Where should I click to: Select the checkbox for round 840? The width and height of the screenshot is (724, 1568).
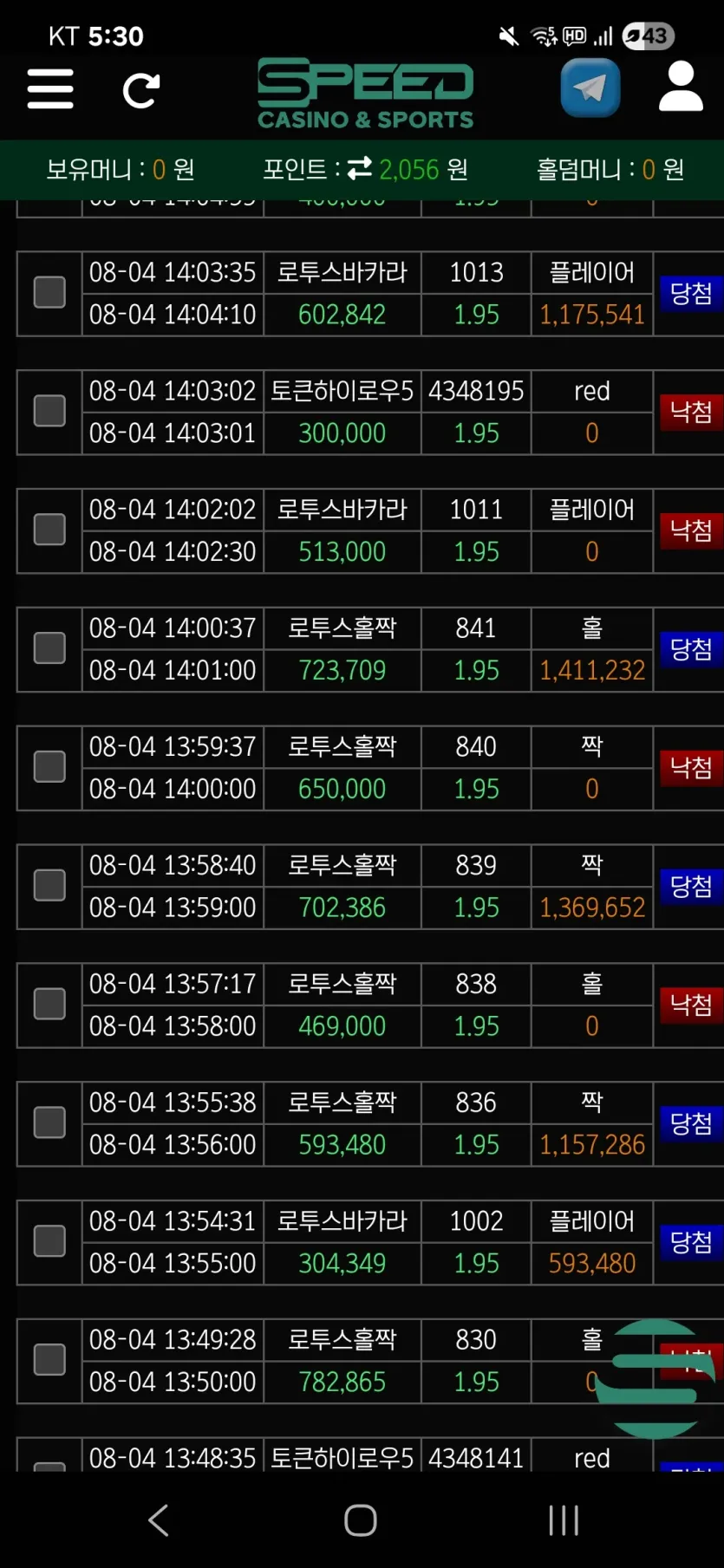tap(49, 767)
